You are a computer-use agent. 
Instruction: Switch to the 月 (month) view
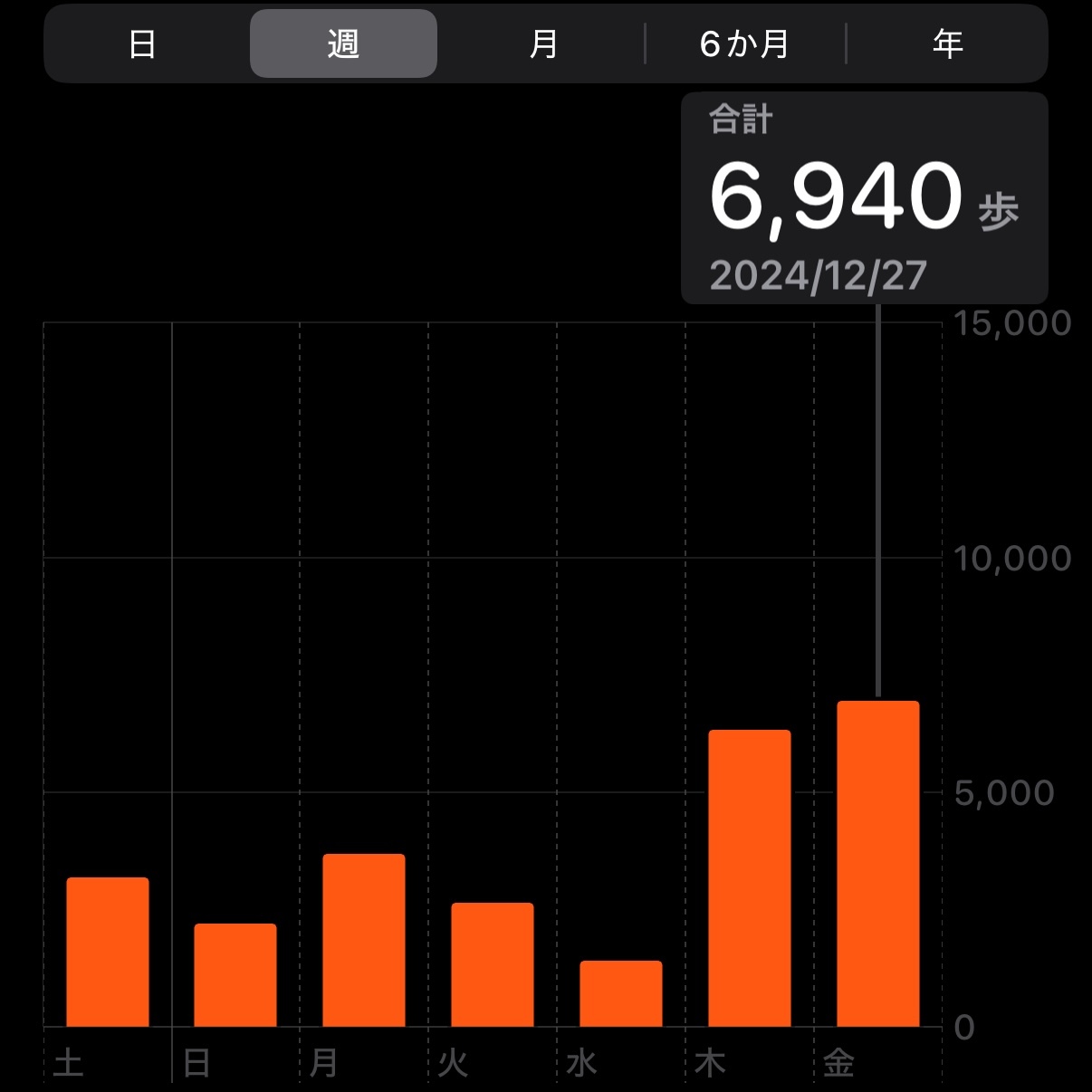543,43
